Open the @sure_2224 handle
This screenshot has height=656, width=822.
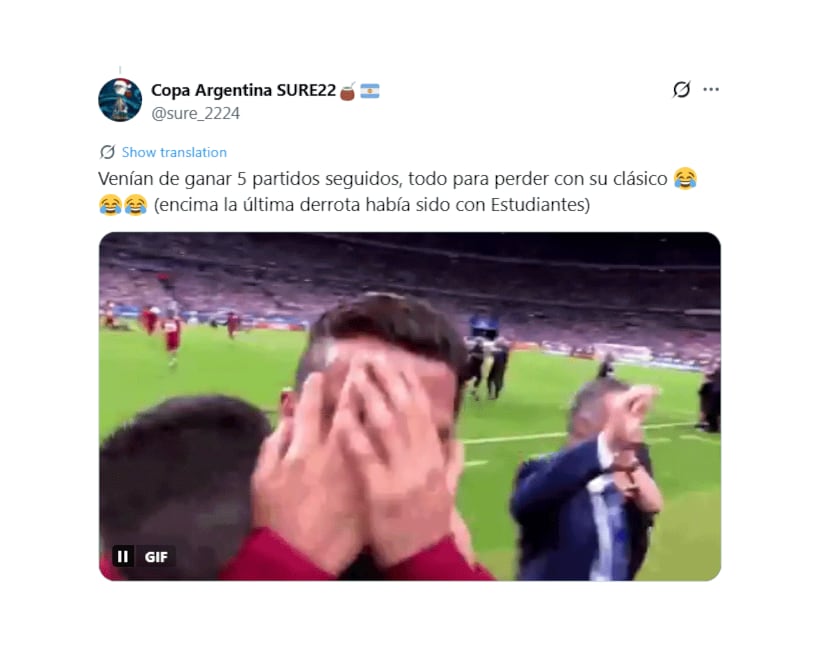(195, 113)
